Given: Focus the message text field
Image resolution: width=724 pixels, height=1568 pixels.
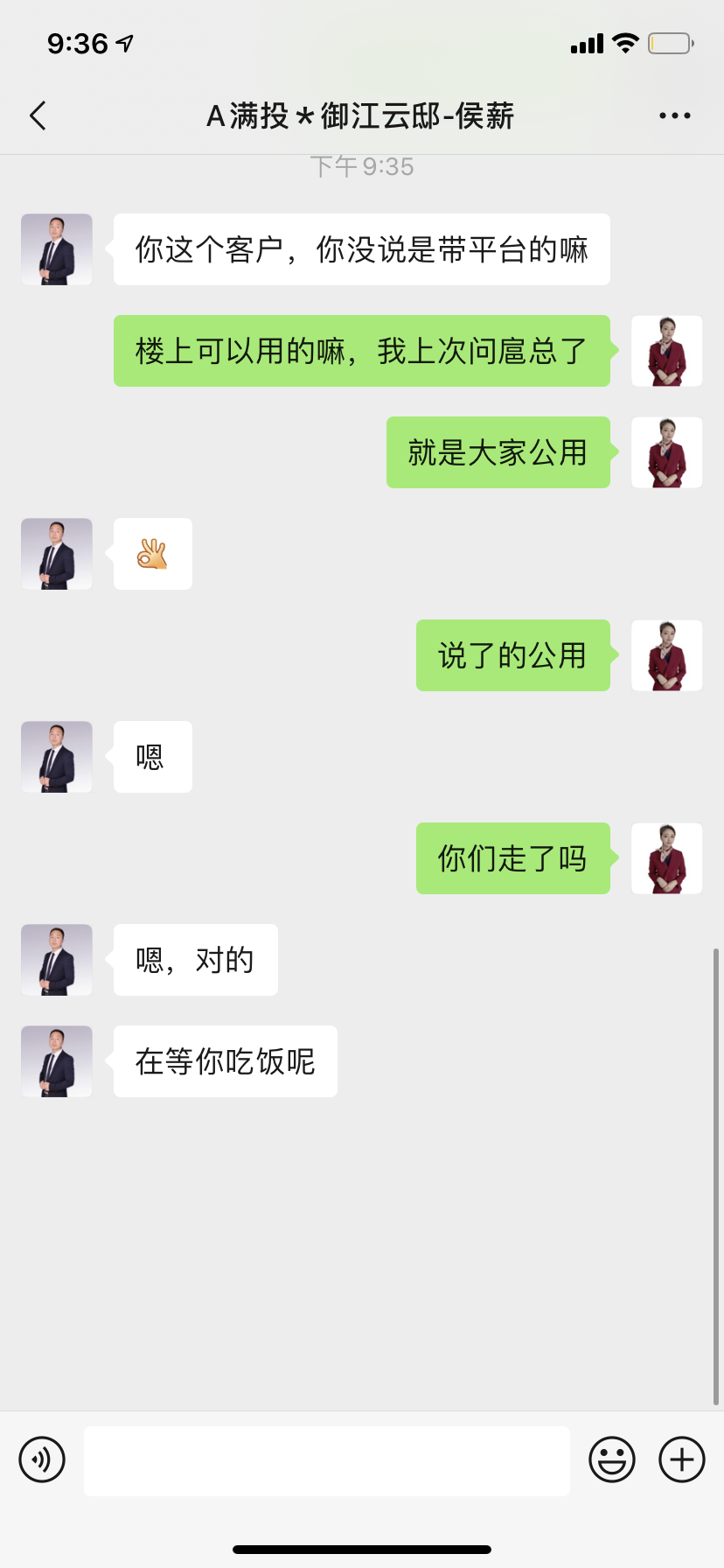Looking at the screenshot, I should [x=326, y=1460].
